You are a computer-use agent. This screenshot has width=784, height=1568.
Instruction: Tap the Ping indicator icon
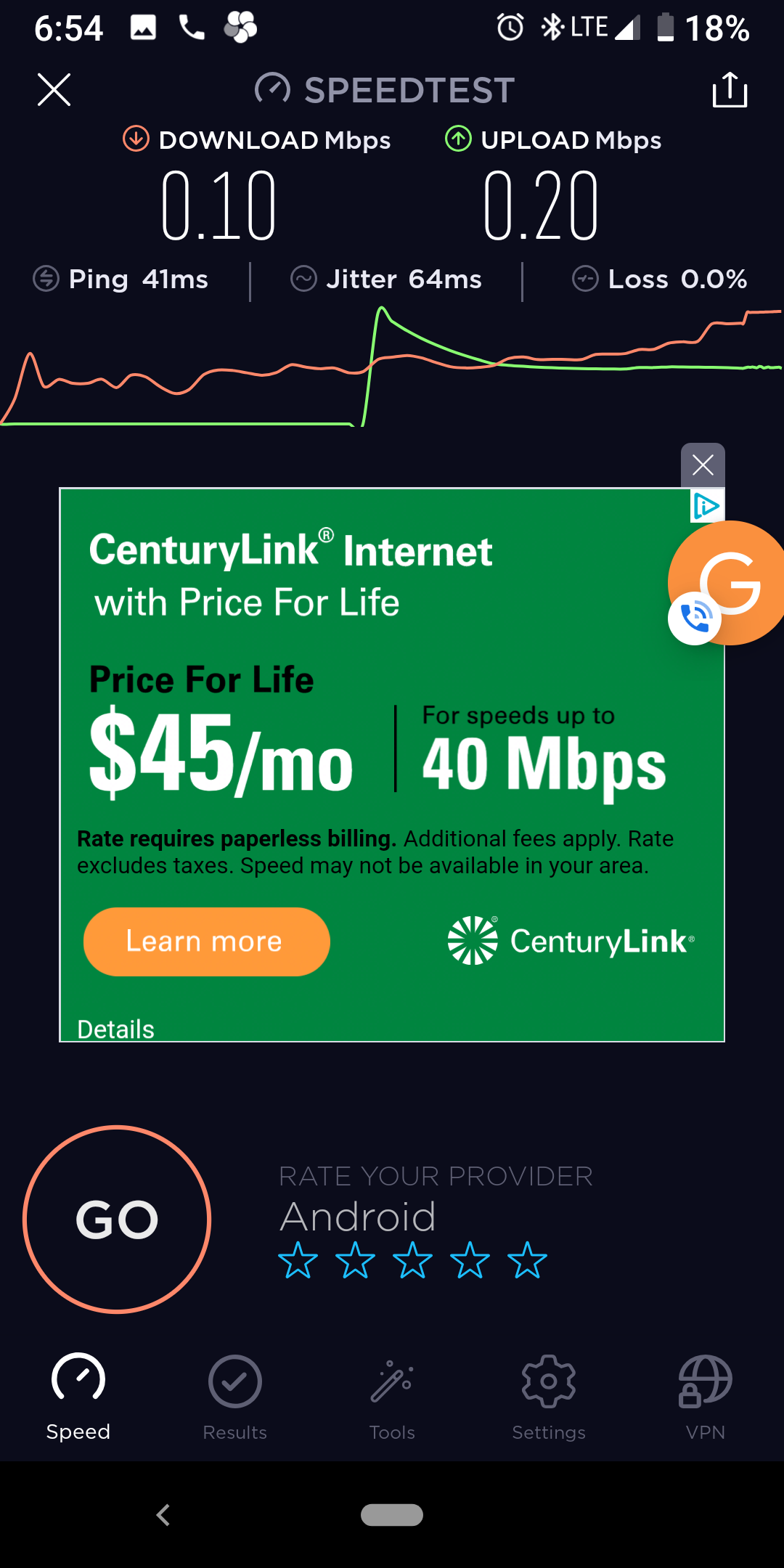click(45, 279)
